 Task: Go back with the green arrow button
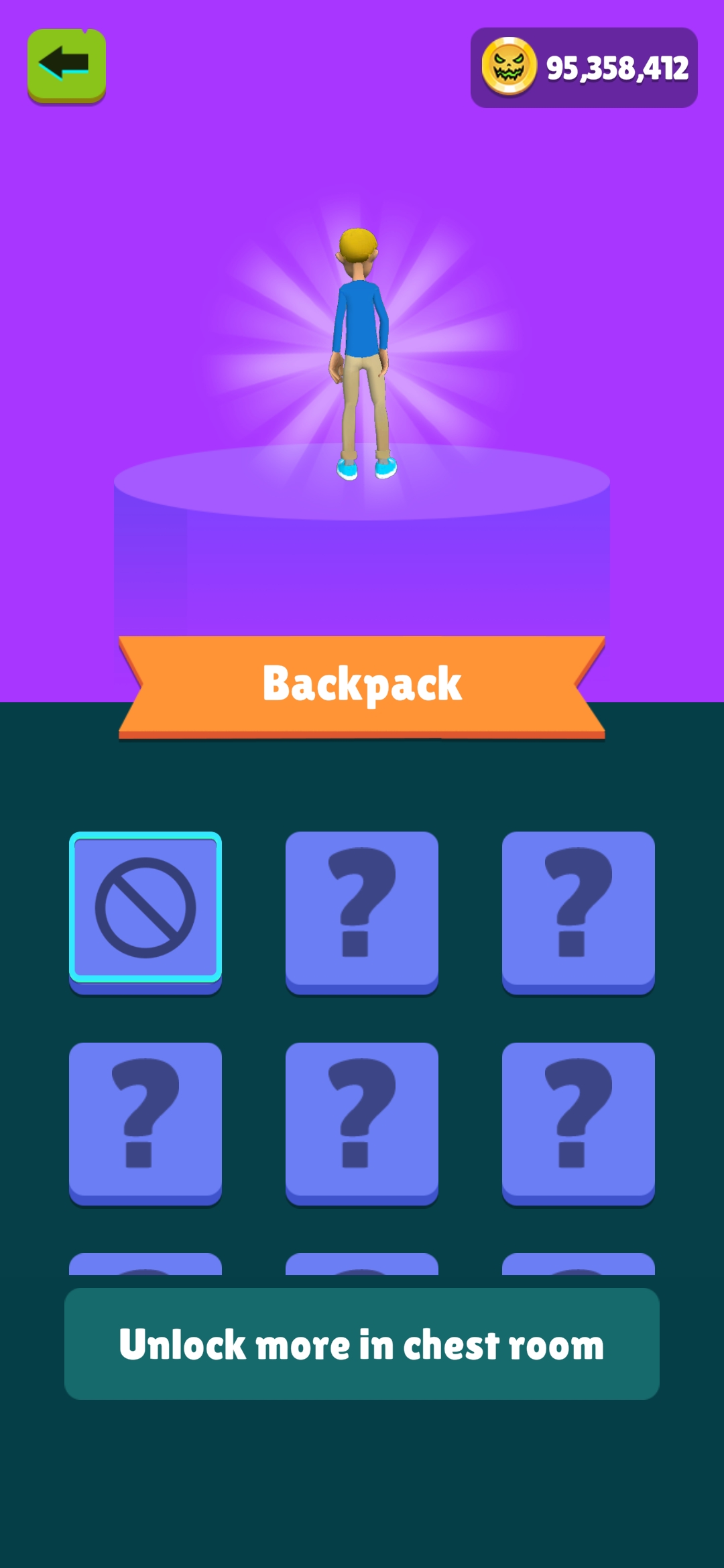pyautogui.click(x=66, y=66)
